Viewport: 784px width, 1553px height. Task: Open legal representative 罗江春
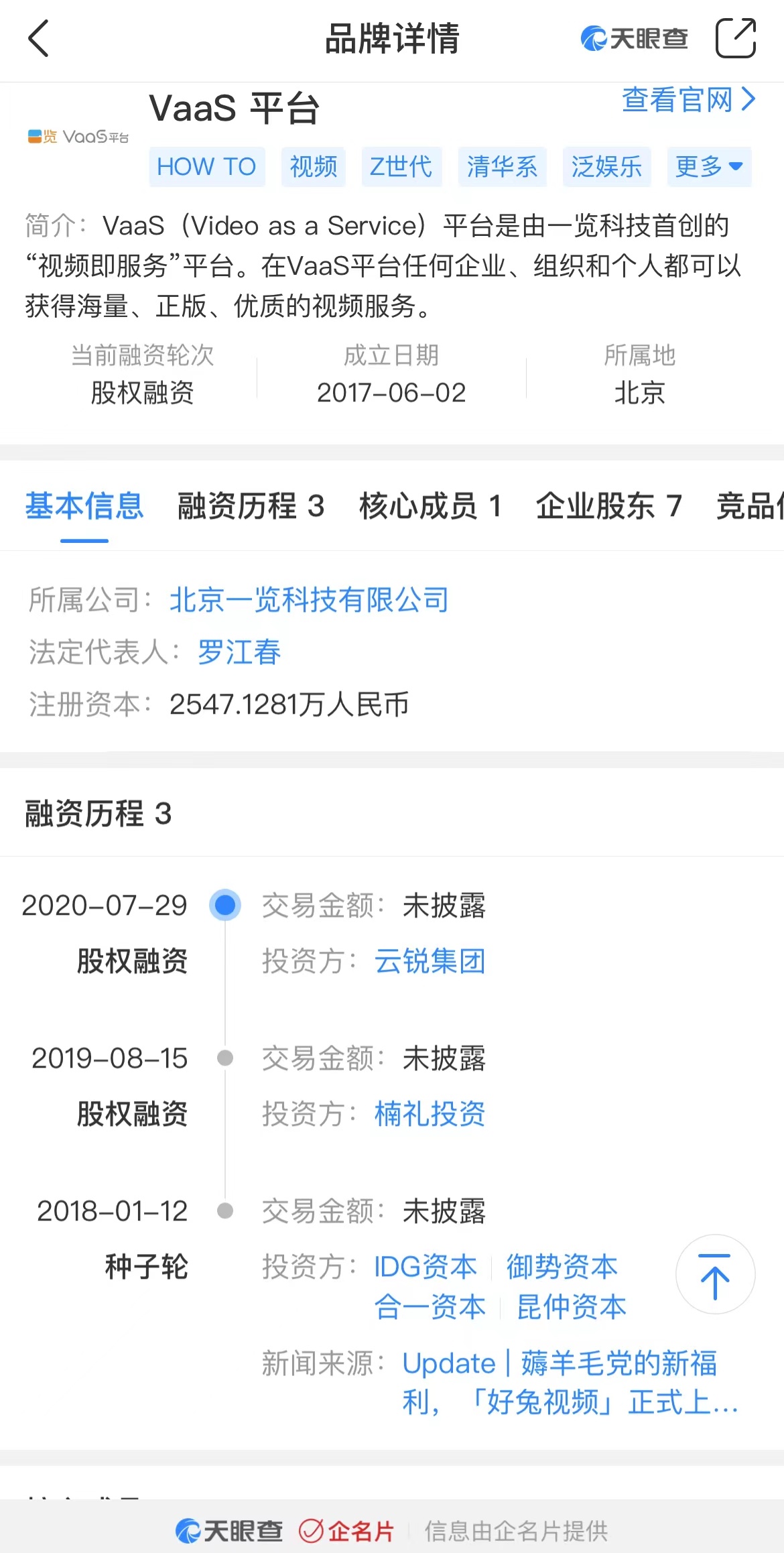click(x=239, y=651)
